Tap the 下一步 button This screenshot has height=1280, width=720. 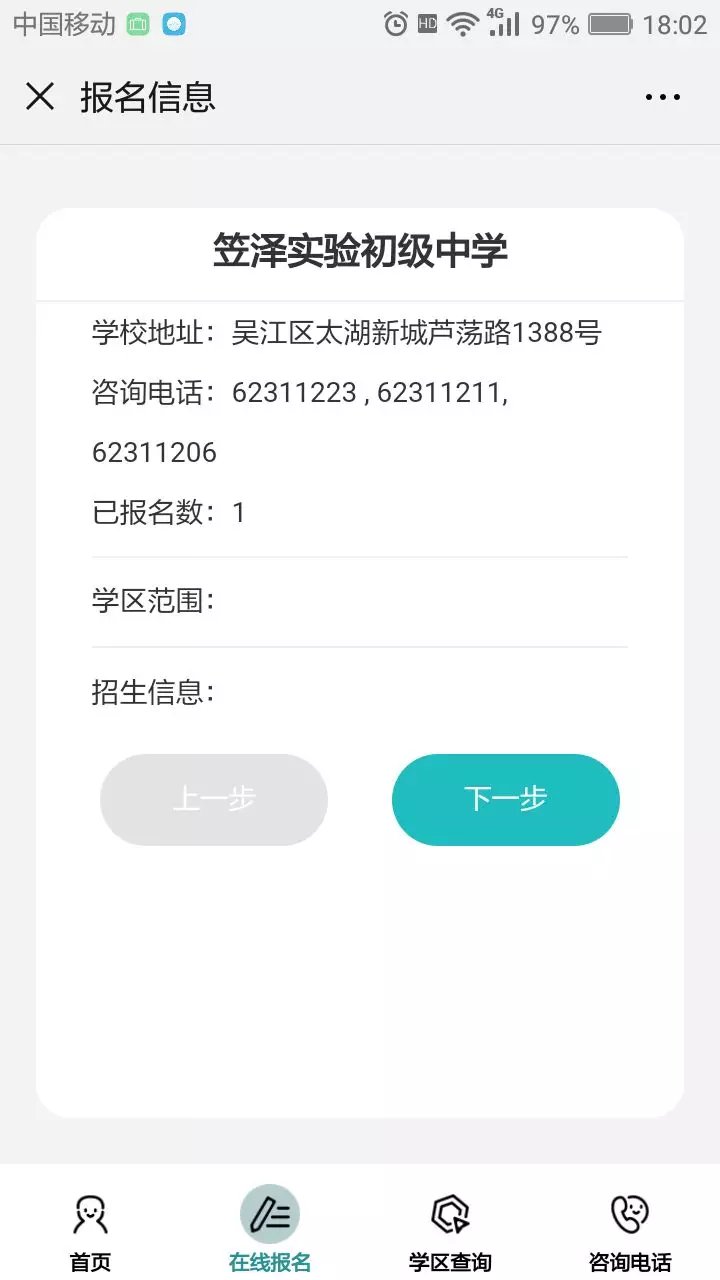[506, 800]
